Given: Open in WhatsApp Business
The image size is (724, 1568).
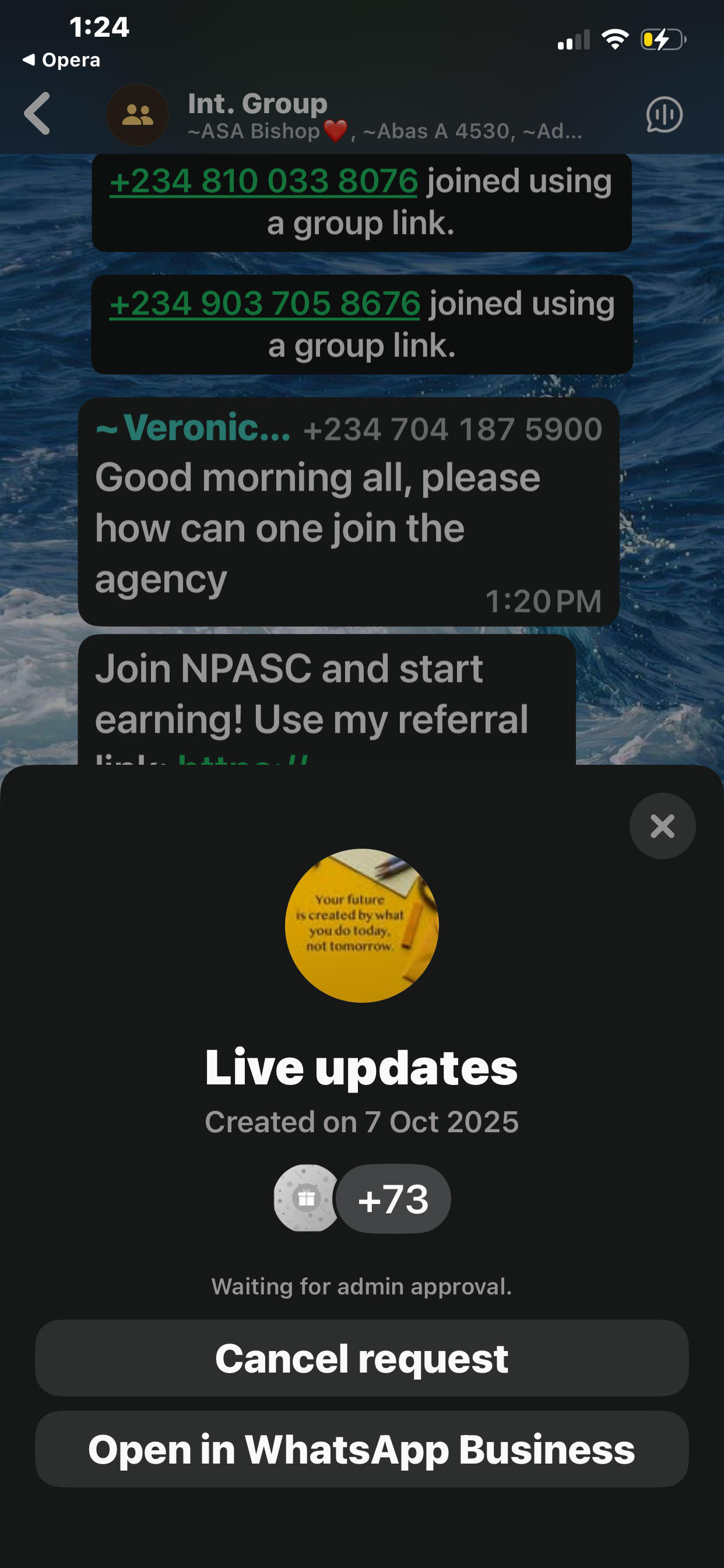Looking at the screenshot, I should point(361,1450).
